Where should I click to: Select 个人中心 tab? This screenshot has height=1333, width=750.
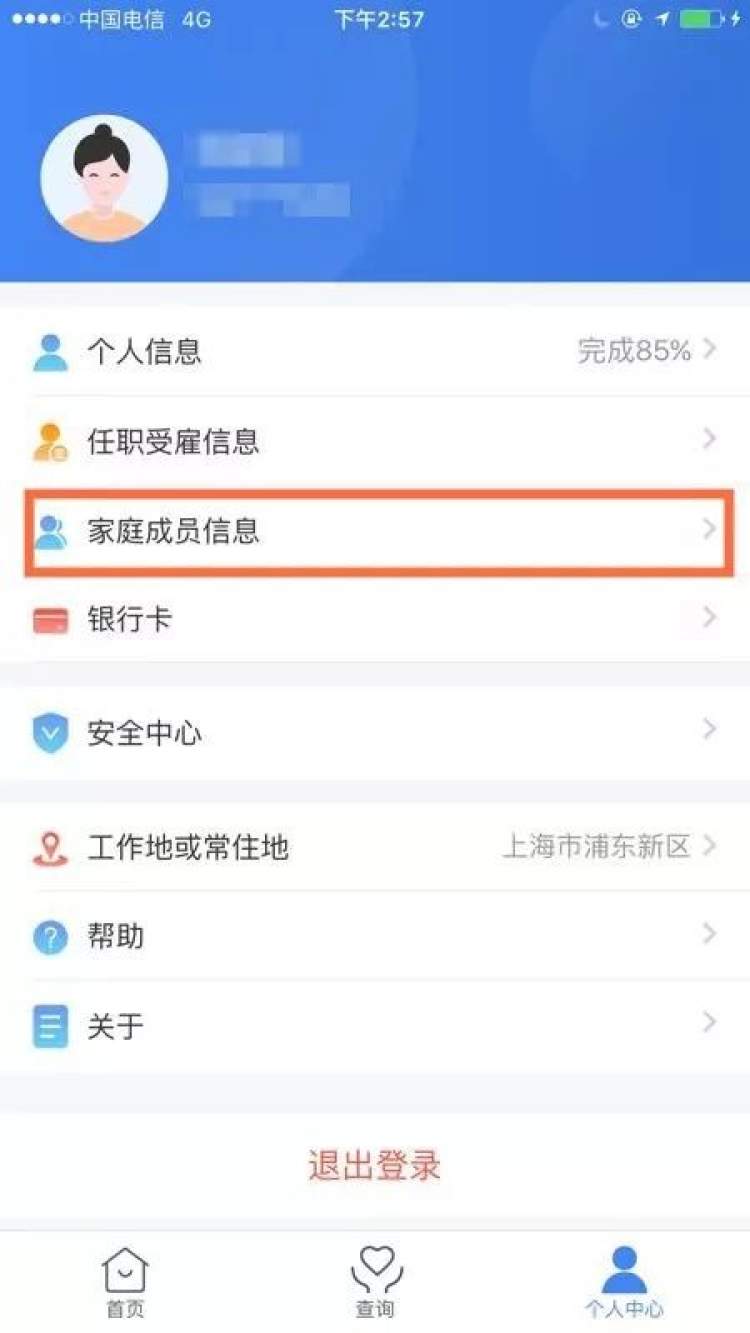pyautogui.click(x=624, y=1282)
